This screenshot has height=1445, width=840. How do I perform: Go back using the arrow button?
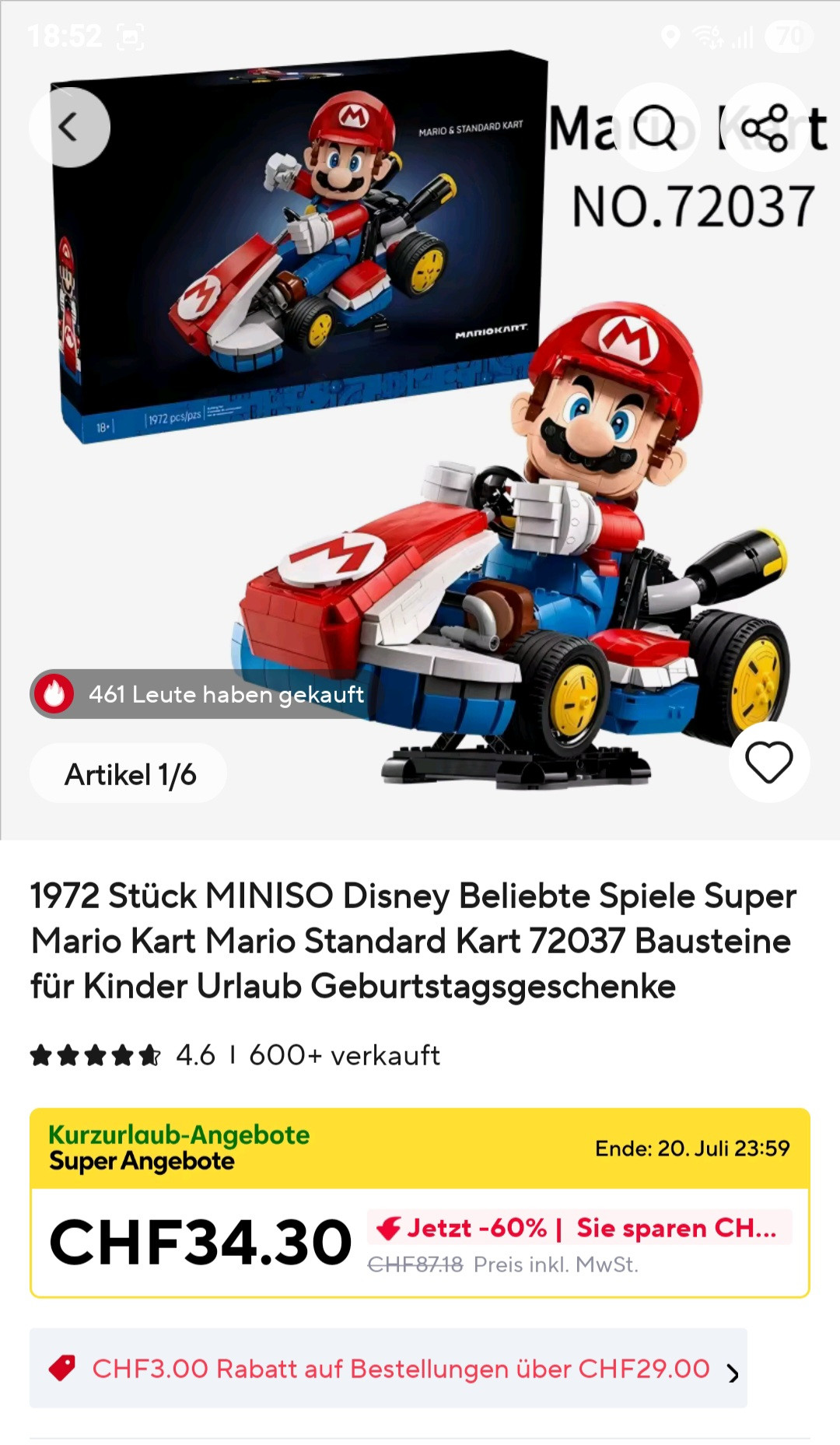click(69, 127)
